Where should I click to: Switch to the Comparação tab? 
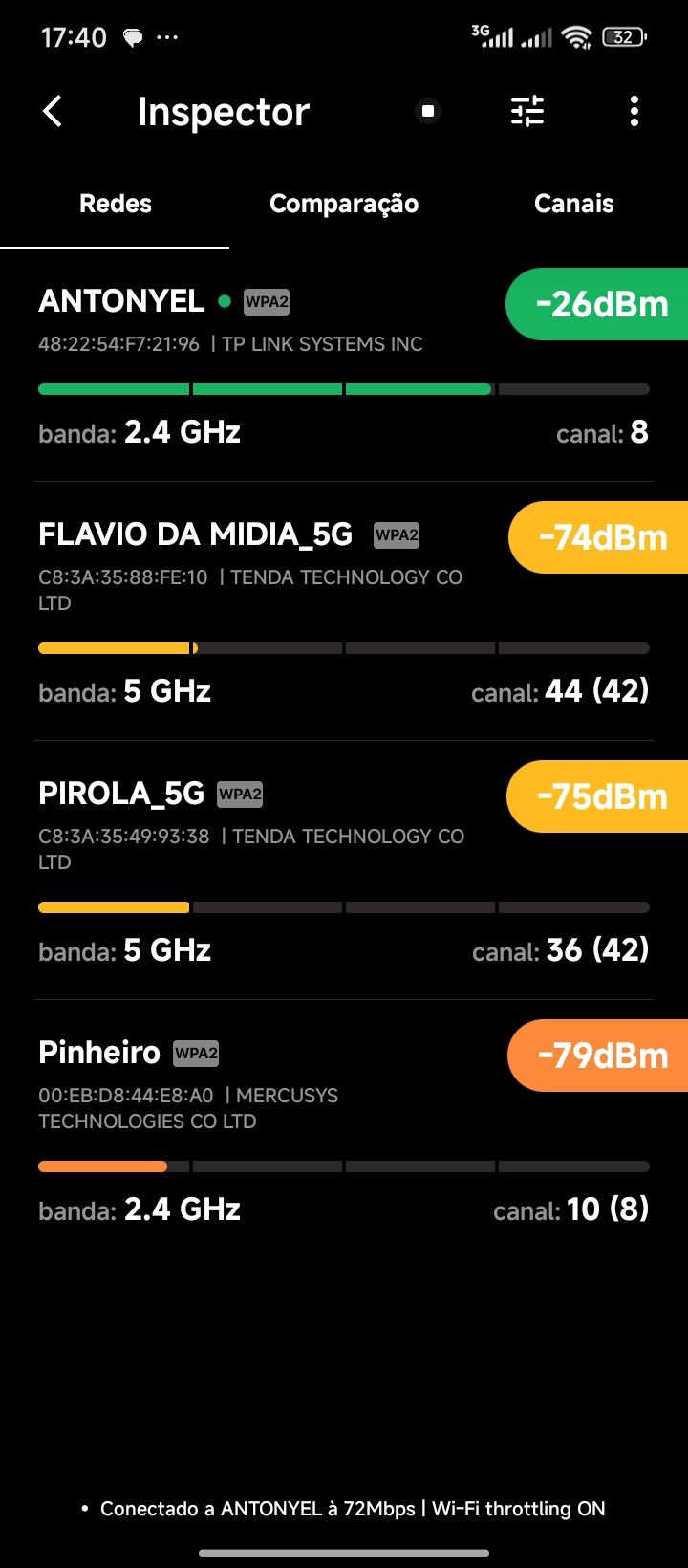(344, 204)
